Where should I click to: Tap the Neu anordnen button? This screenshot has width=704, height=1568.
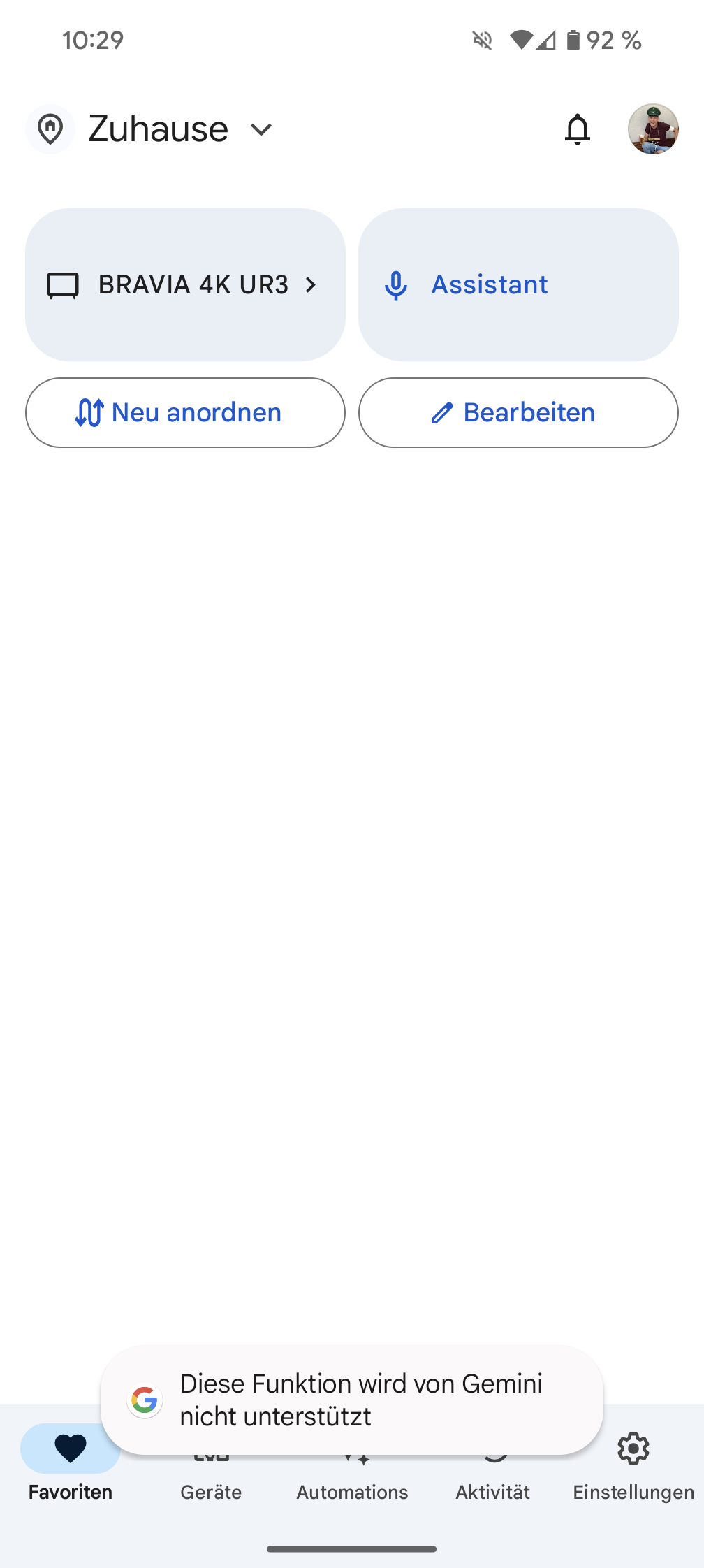click(x=185, y=413)
